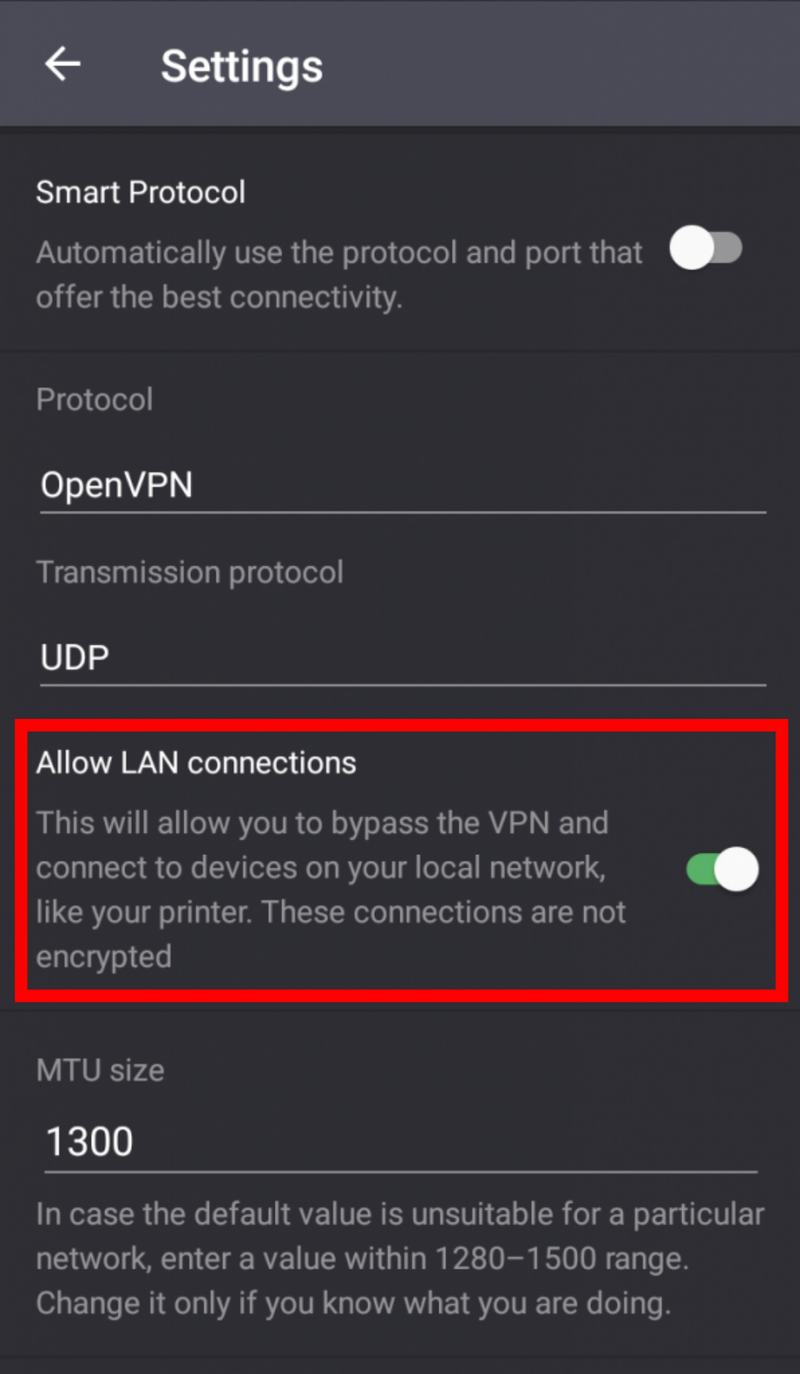Go back using the arrow icon
This screenshot has width=800, height=1374.
[x=62, y=65]
